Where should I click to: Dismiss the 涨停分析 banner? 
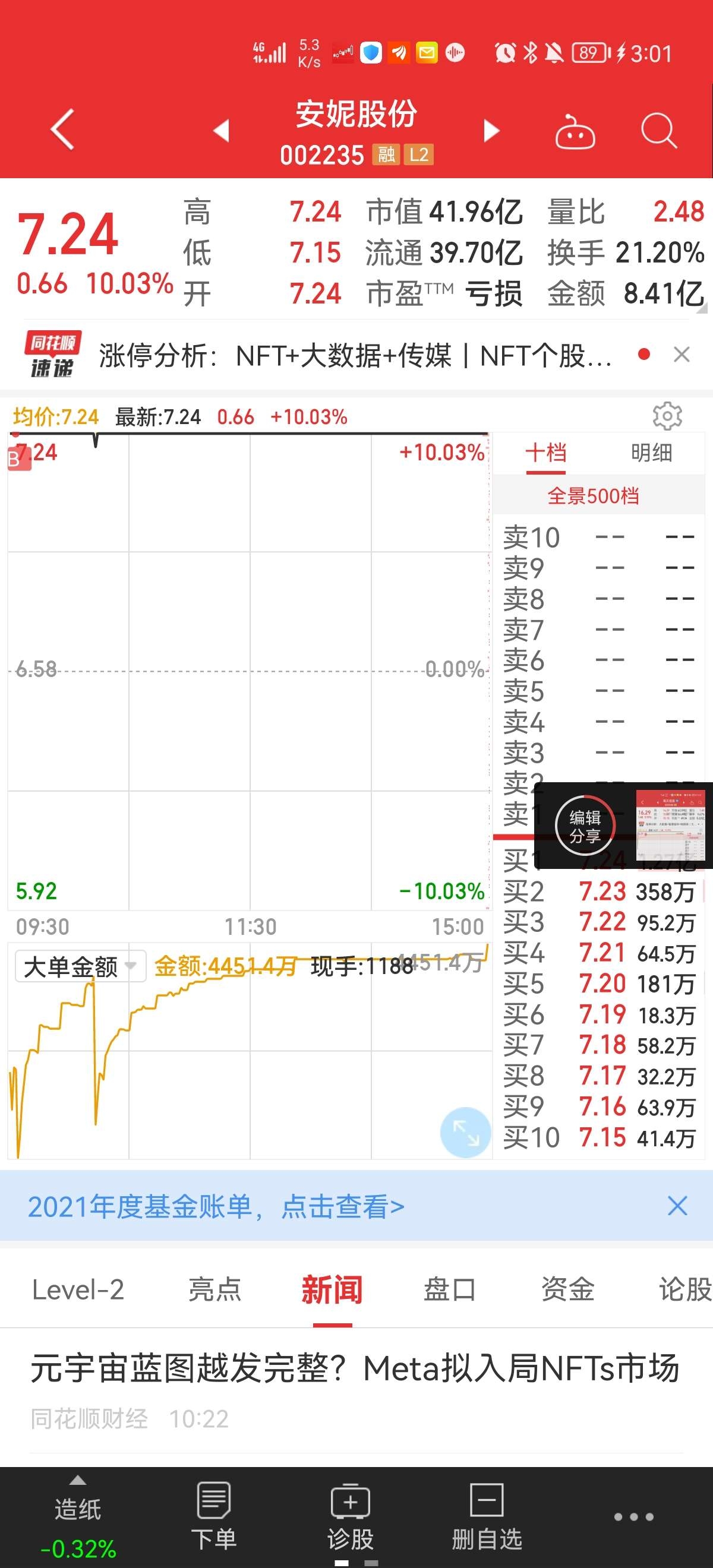tap(682, 354)
